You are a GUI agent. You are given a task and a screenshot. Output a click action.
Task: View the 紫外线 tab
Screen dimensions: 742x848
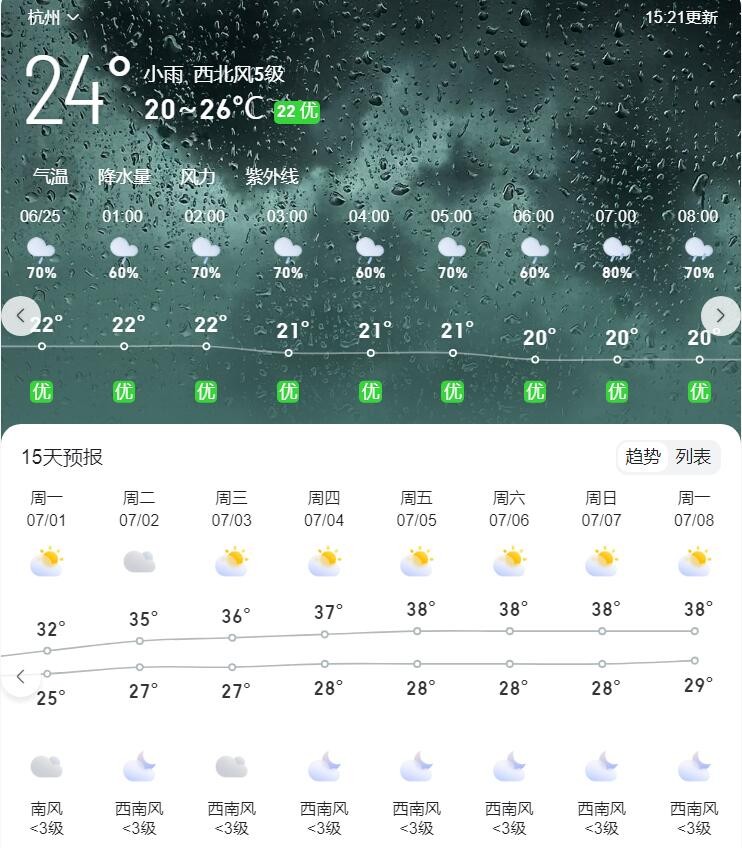272,177
